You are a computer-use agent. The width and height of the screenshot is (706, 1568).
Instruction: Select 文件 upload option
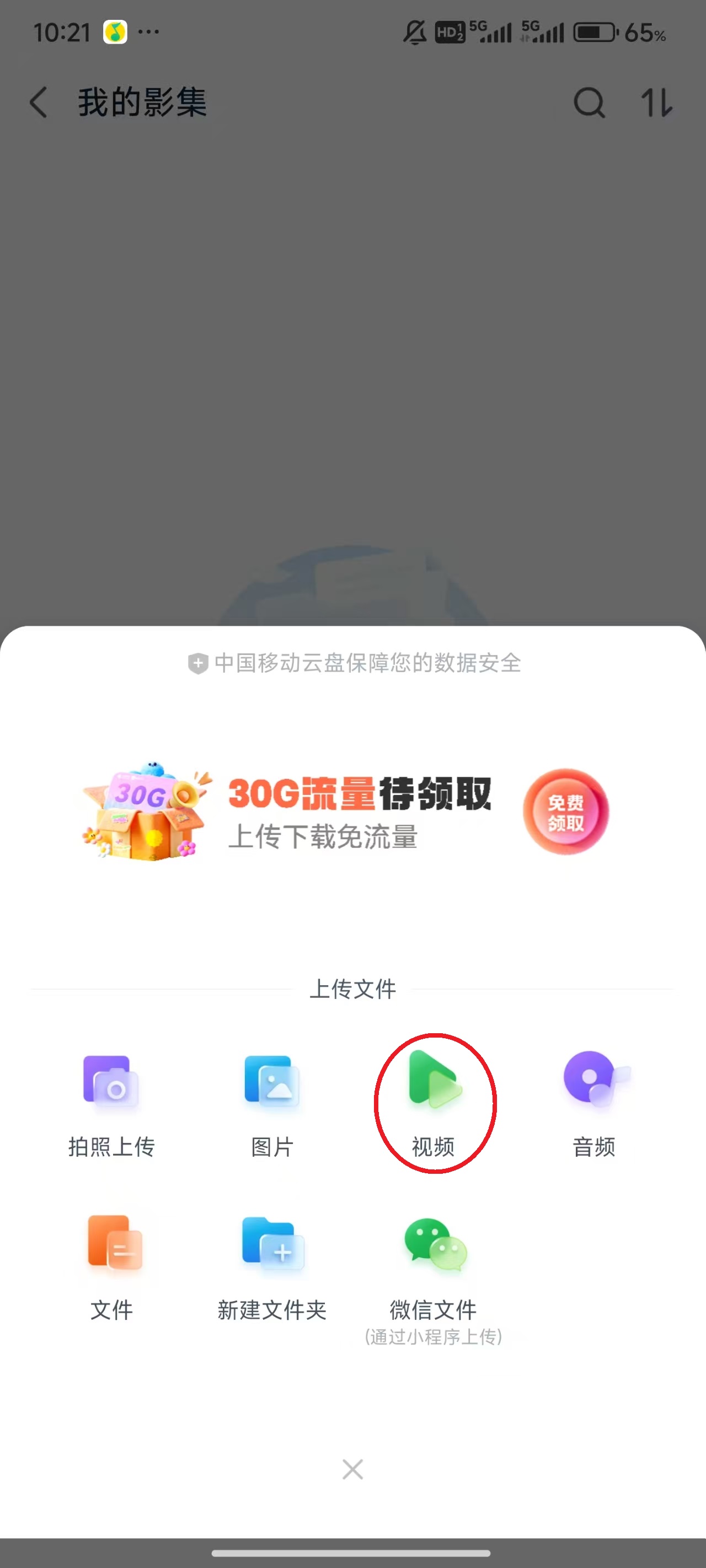(111, 1266)
